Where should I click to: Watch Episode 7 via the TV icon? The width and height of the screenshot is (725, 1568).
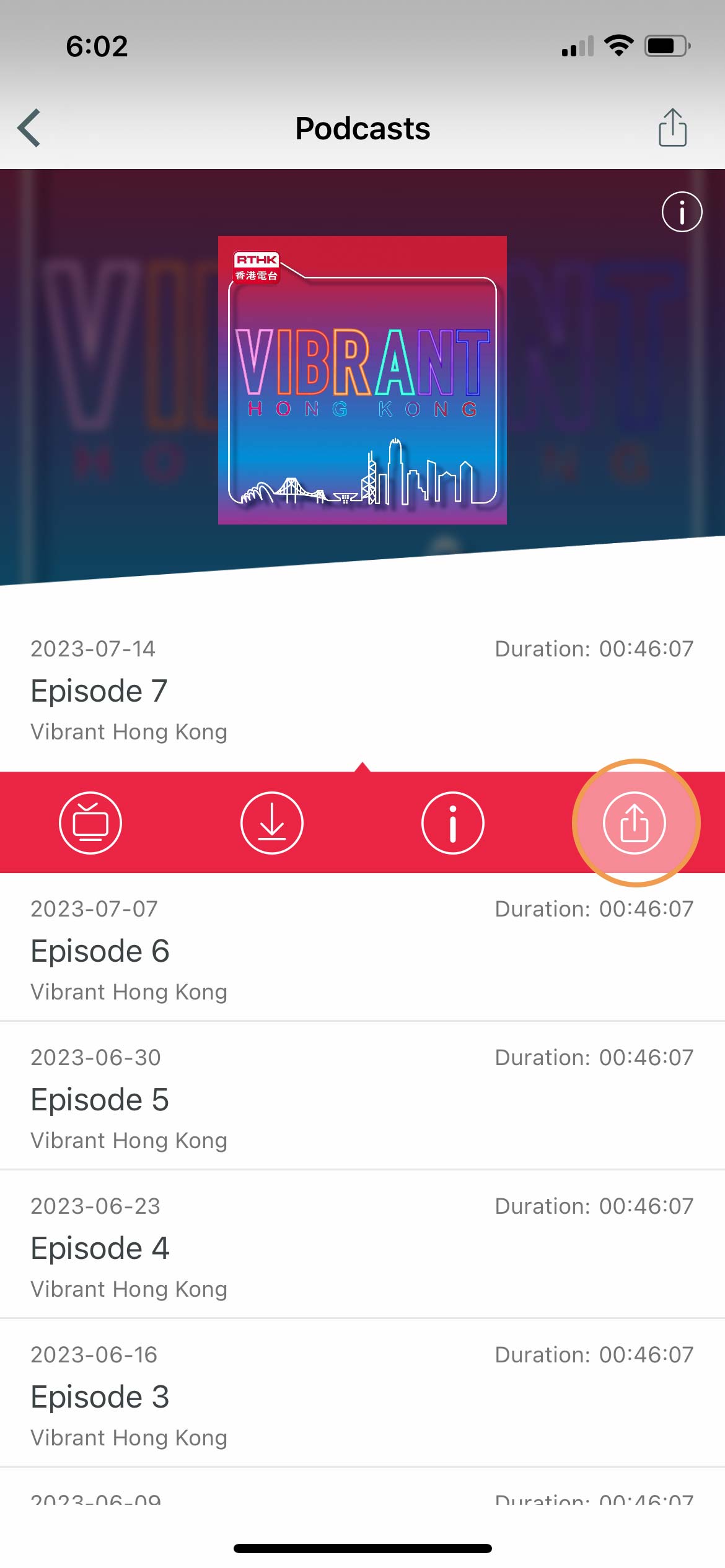[x=90, y=823]
